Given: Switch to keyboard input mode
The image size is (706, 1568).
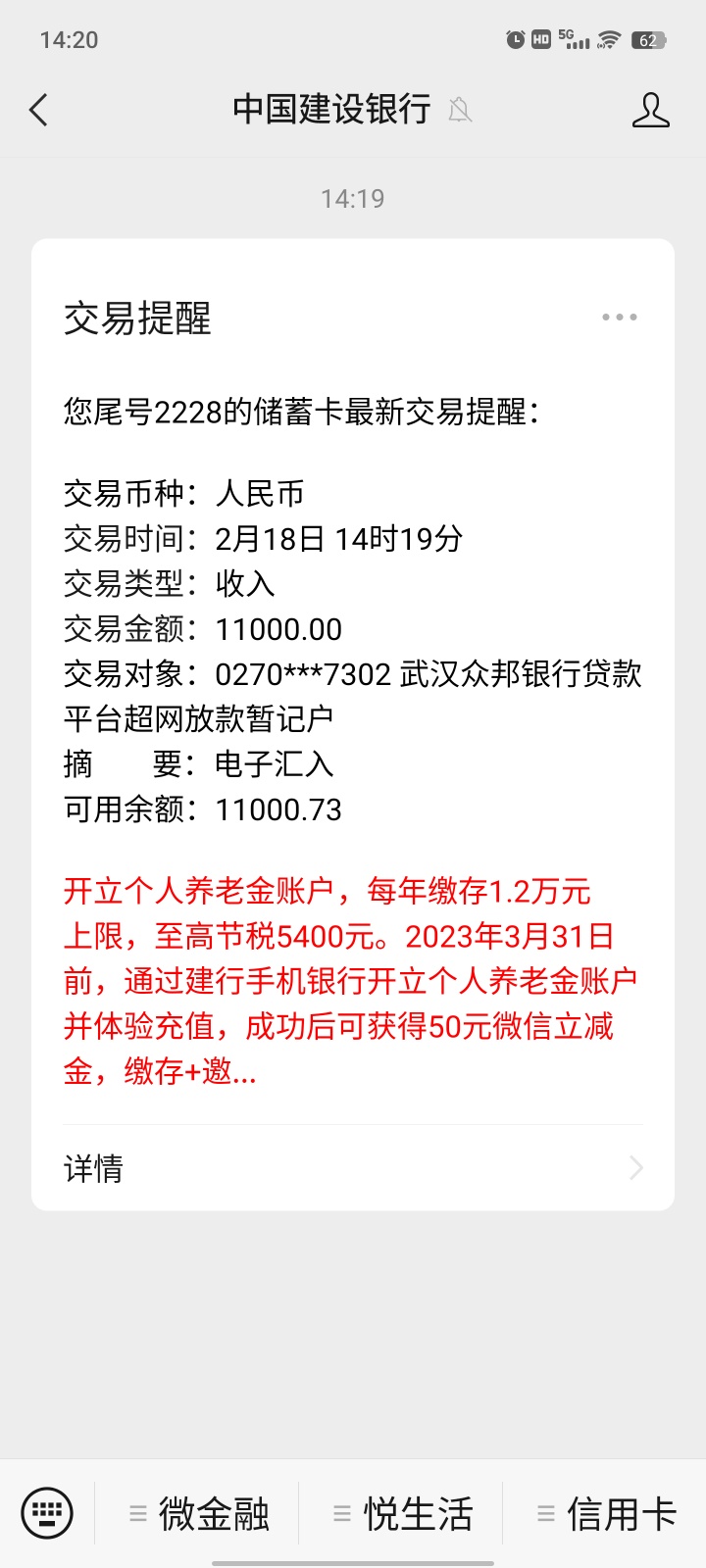Looking at the screenshot, I should point(47,1513).
